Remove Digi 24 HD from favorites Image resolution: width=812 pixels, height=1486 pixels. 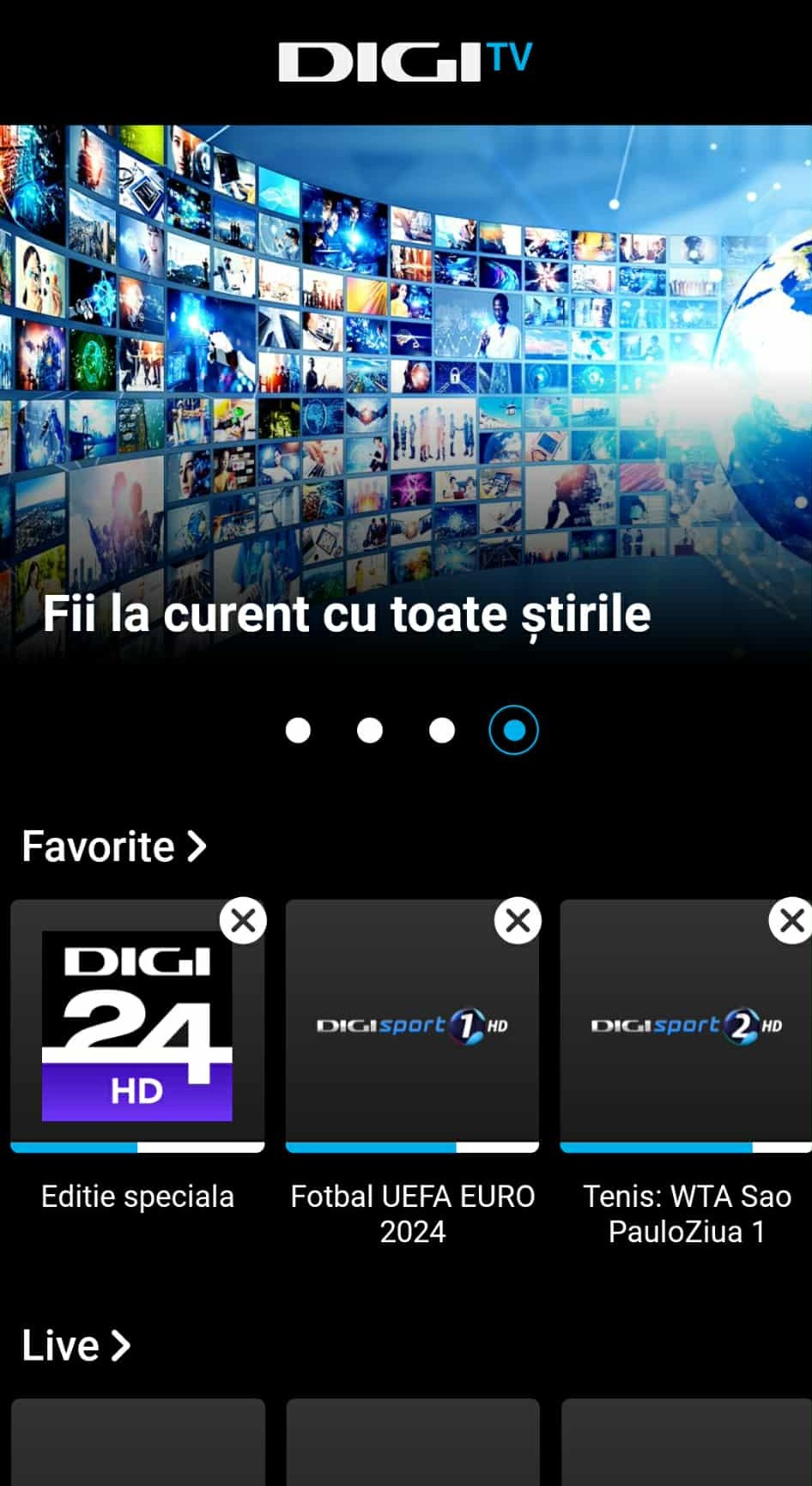[x=243, y=921]
